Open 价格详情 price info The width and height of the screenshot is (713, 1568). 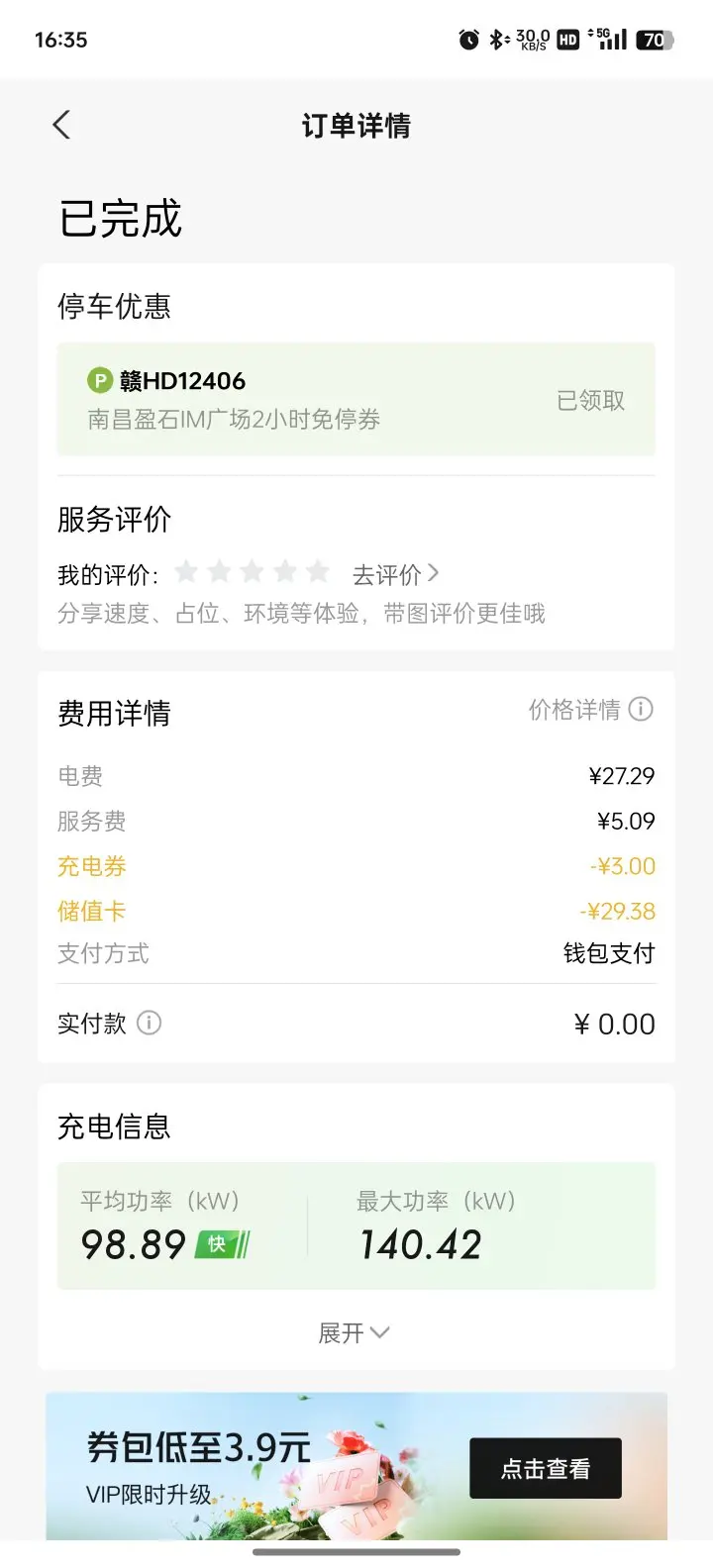point(591,710)
